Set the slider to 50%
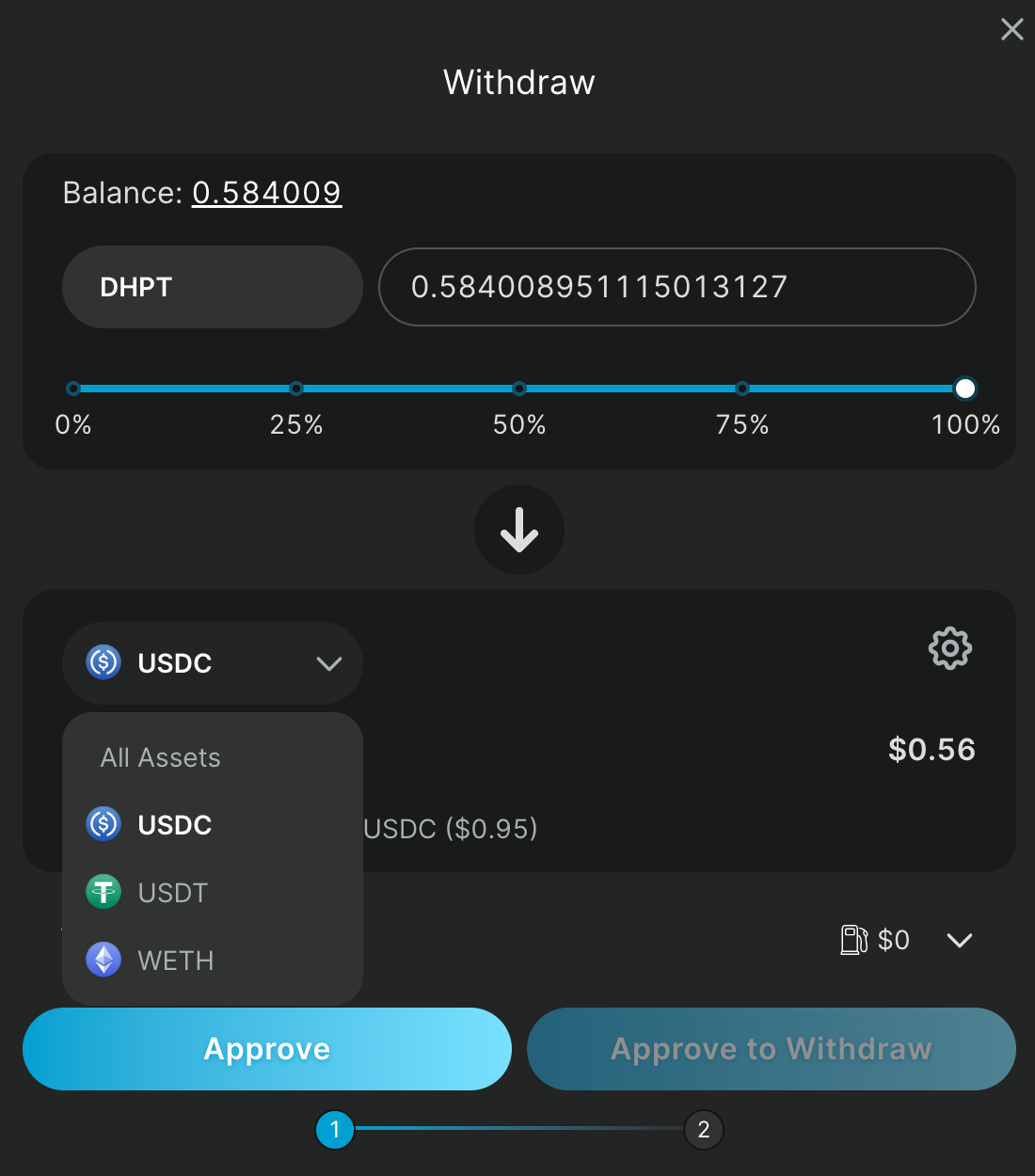This screenshot has width=1035, height=1176. pos(519,389)
